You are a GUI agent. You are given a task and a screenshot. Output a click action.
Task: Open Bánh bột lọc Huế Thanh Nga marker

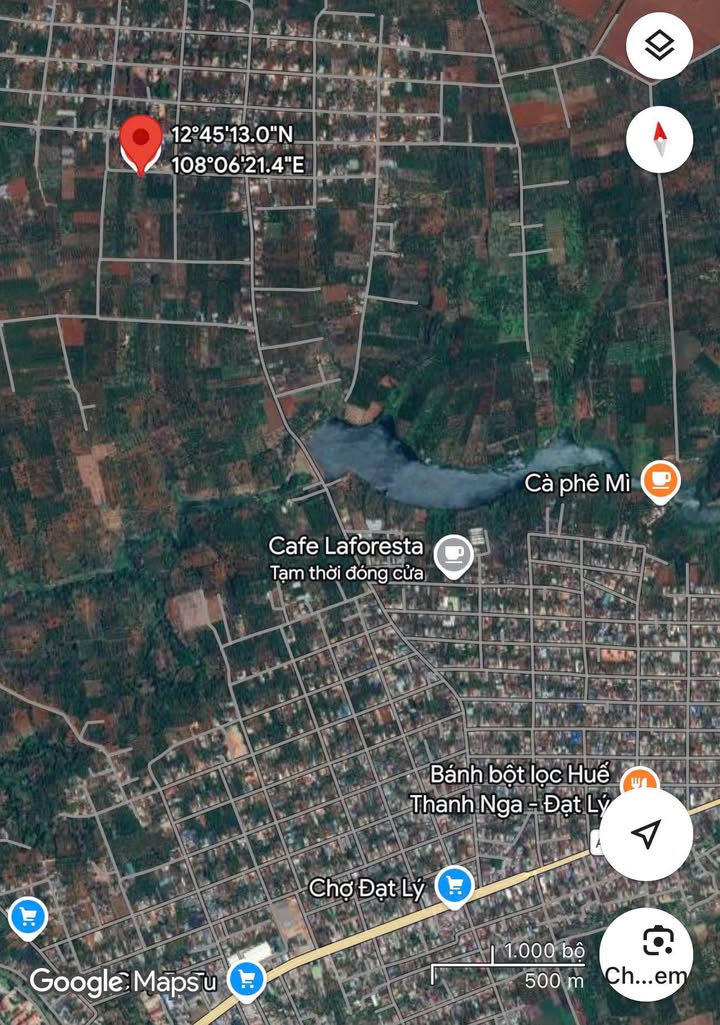coord(637,783)
